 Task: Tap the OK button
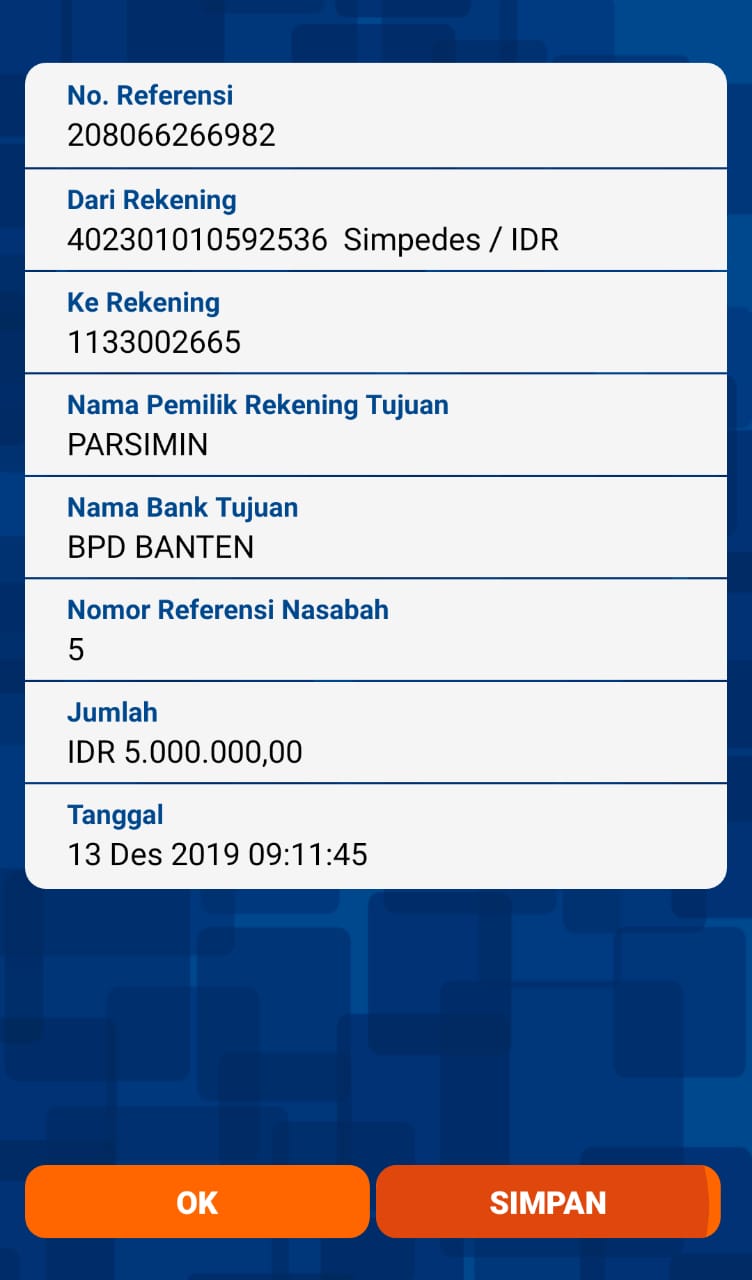click(x=197, y=1202)
